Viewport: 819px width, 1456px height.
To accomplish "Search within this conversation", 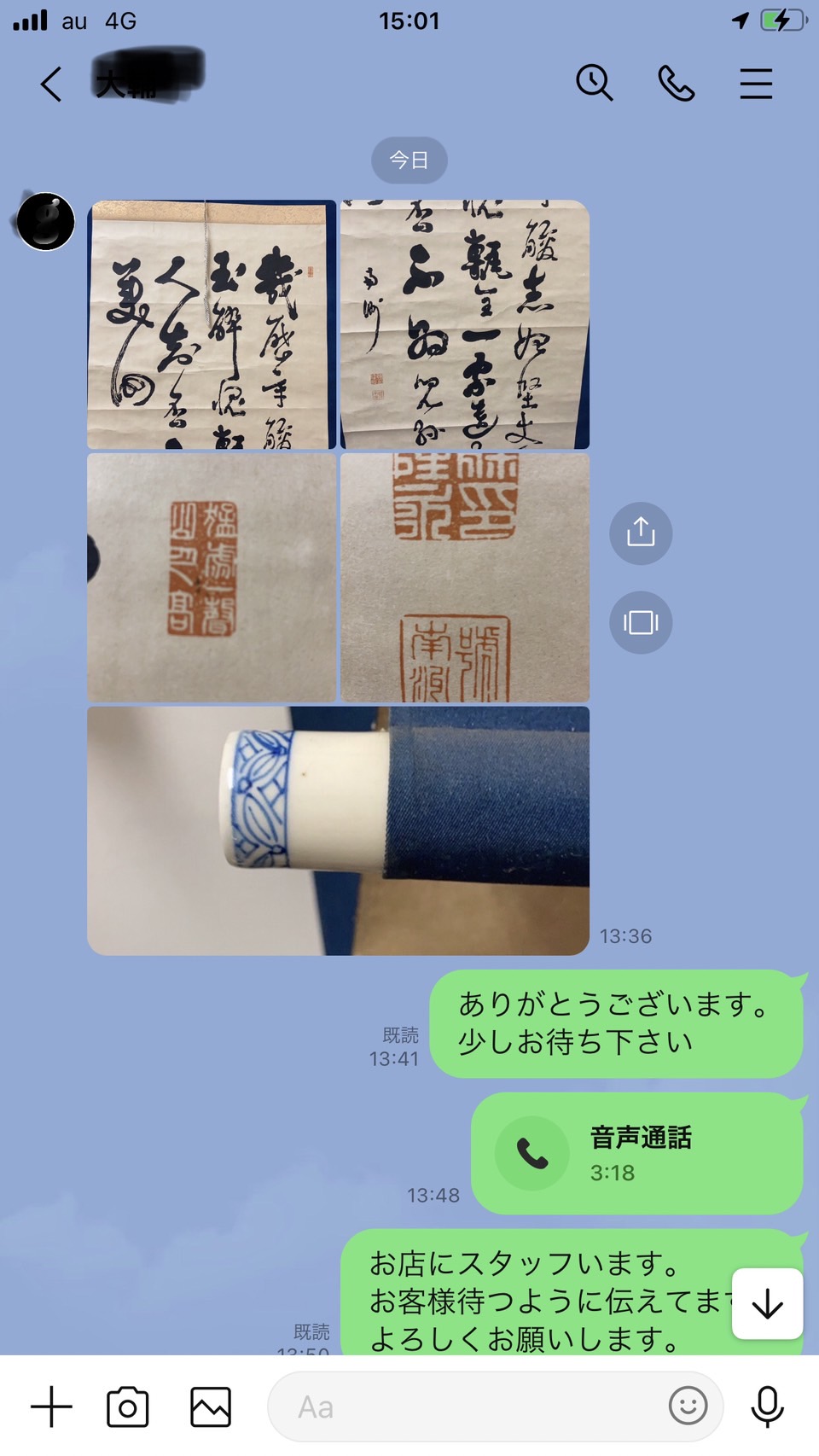I will point(594,84).
